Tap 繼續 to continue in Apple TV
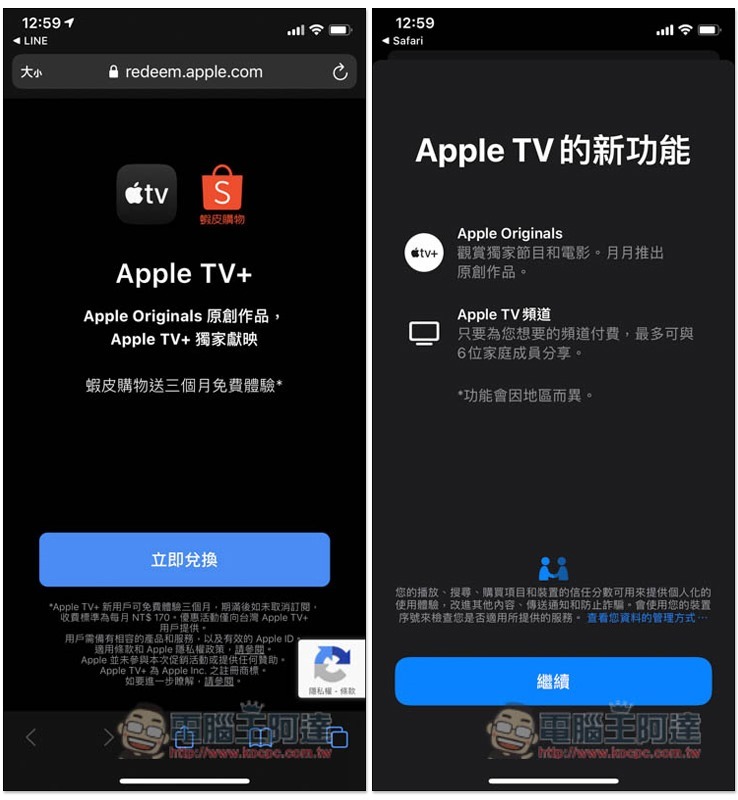The width and height of the screenshot is (738, 800). (553, 682)
